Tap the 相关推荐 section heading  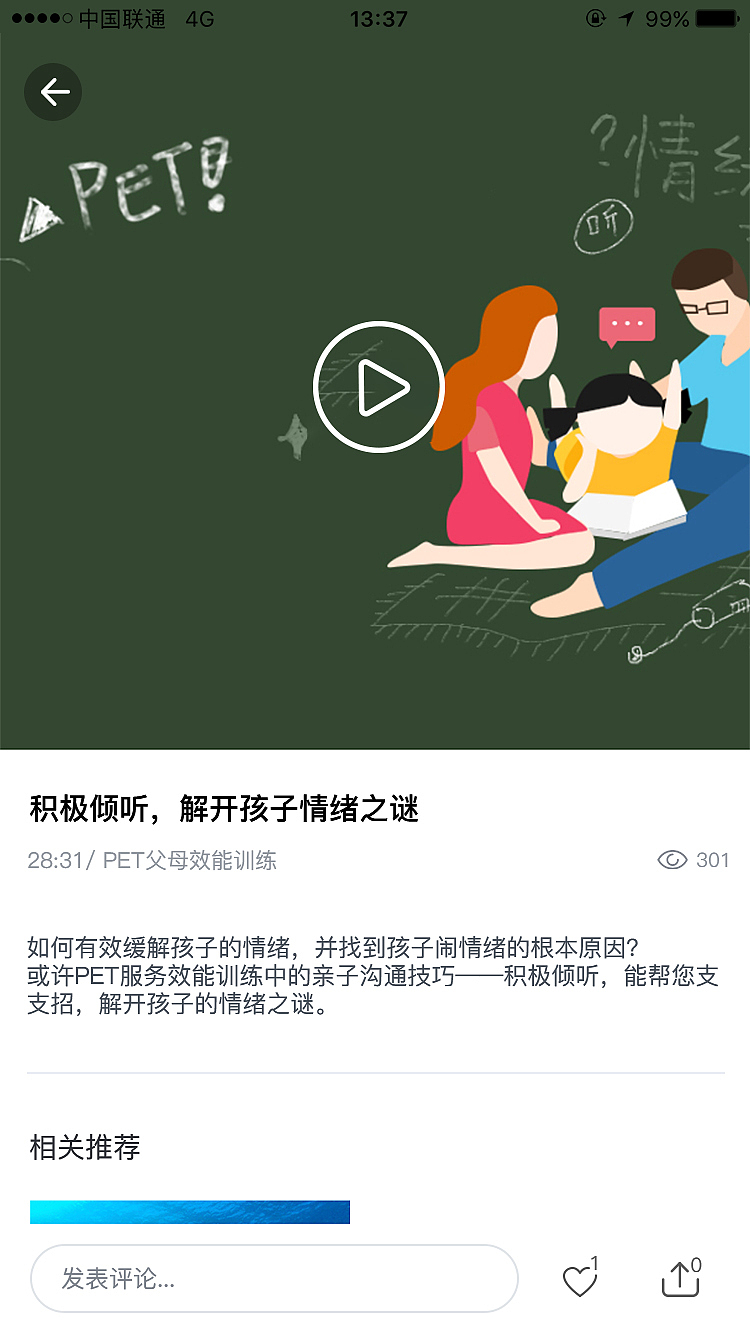(84, 1150)
